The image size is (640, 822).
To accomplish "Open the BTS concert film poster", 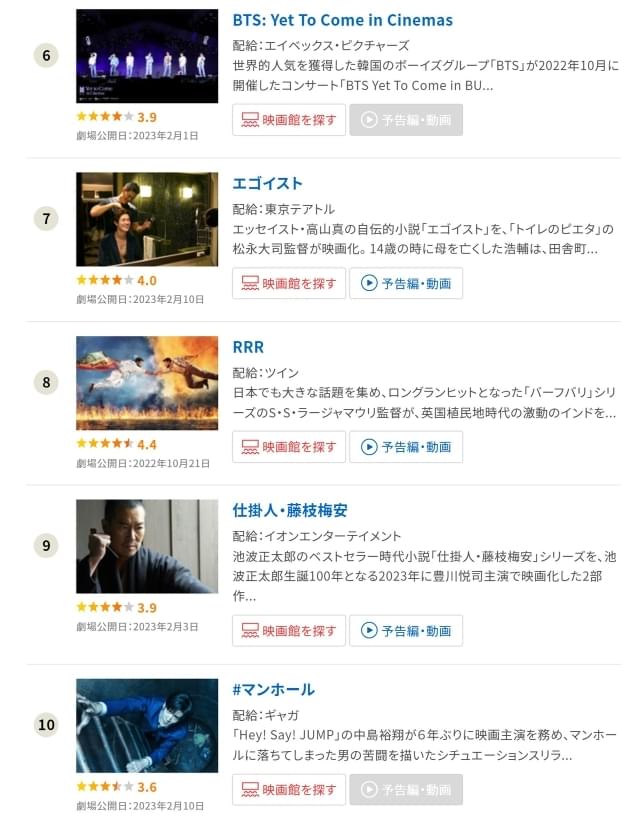I will pos(147,56).
